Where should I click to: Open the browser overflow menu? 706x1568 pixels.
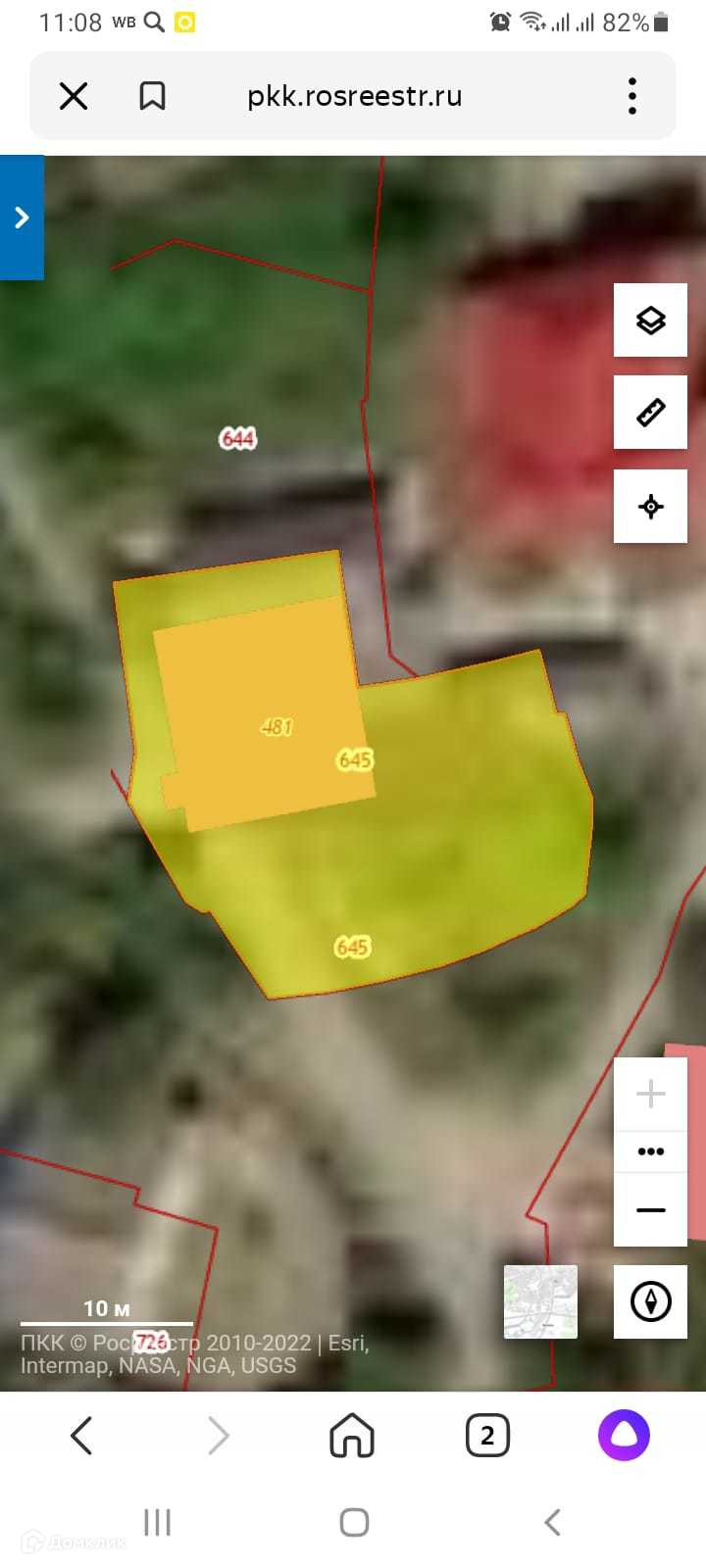[632, 96]
